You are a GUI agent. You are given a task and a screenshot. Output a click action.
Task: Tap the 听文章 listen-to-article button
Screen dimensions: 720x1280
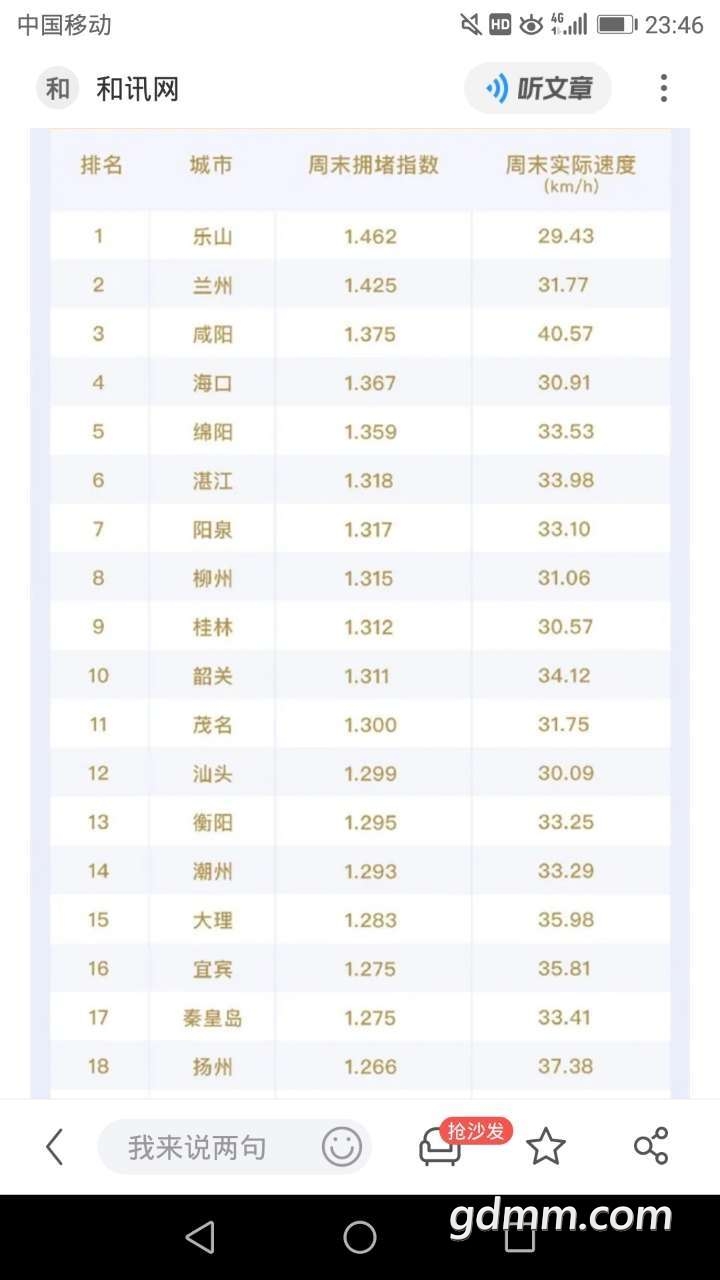click(x=538, y=89)
